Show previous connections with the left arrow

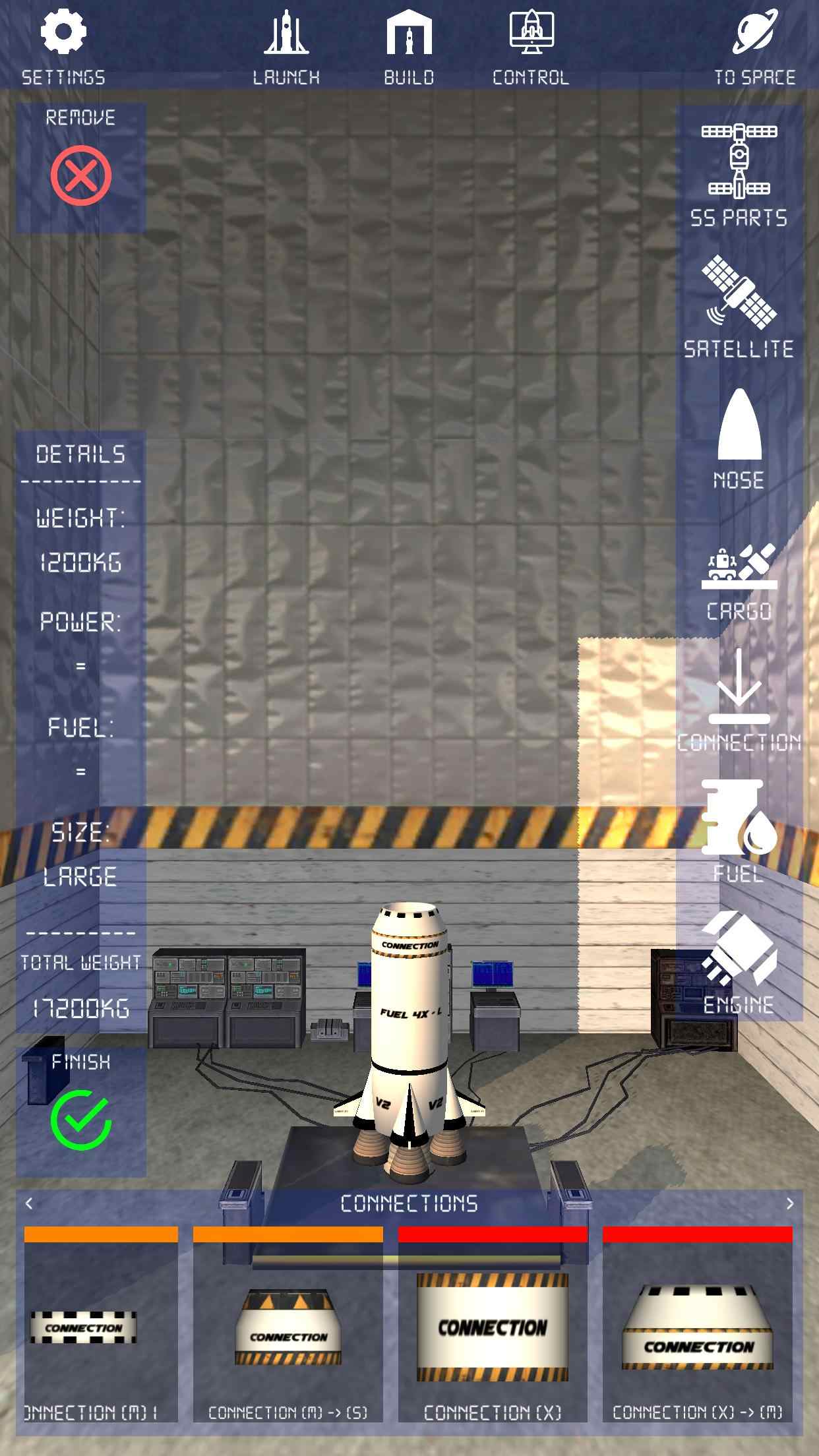click(x=29, y=1203)
